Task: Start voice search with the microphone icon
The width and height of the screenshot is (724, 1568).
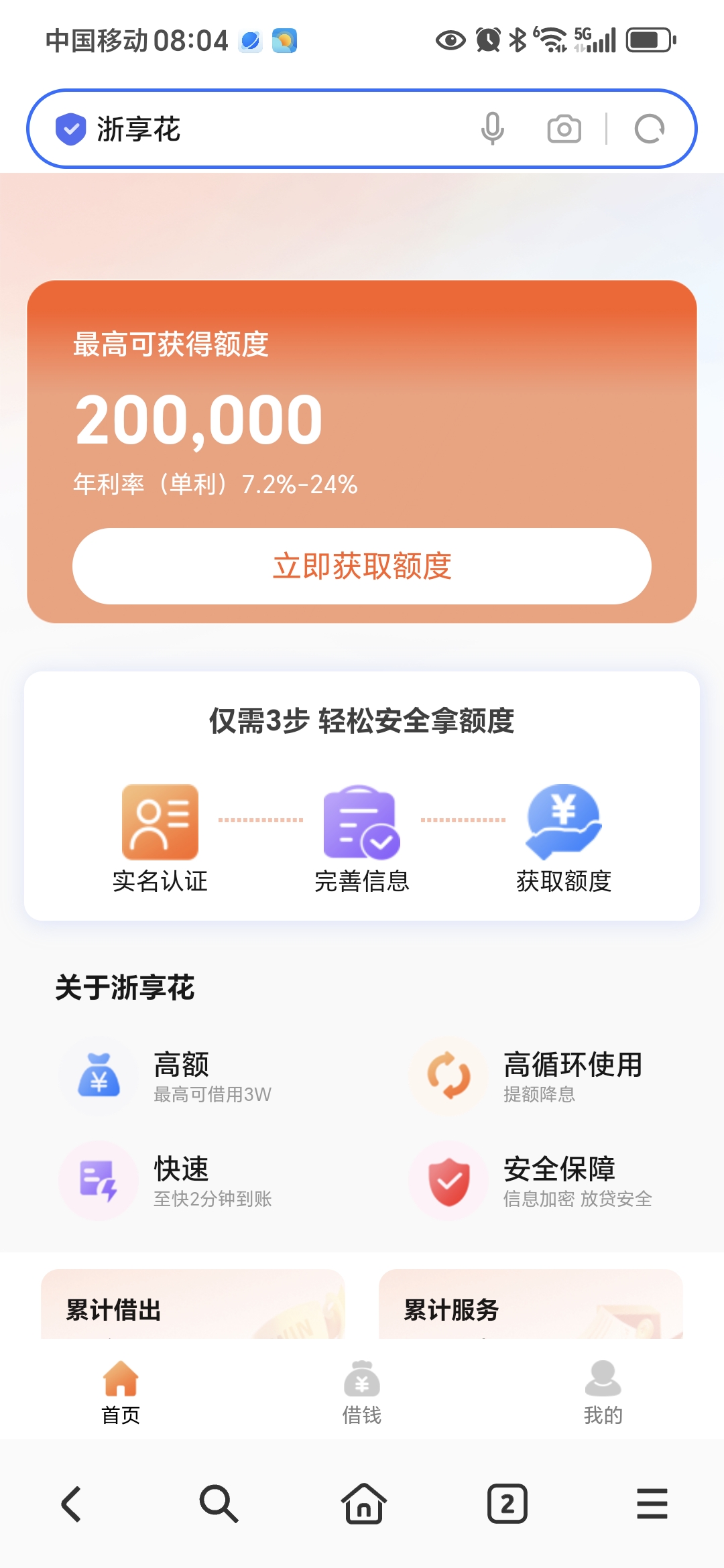Action: [493, 129]
